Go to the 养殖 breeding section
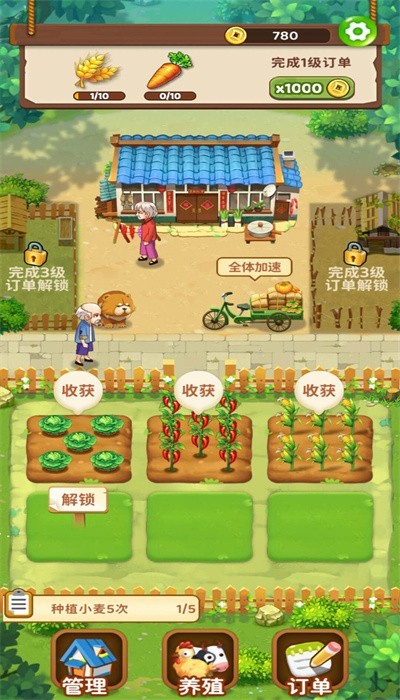Image resolution: width=400 pixels, height=700 pixels. [x=200, y=662]
